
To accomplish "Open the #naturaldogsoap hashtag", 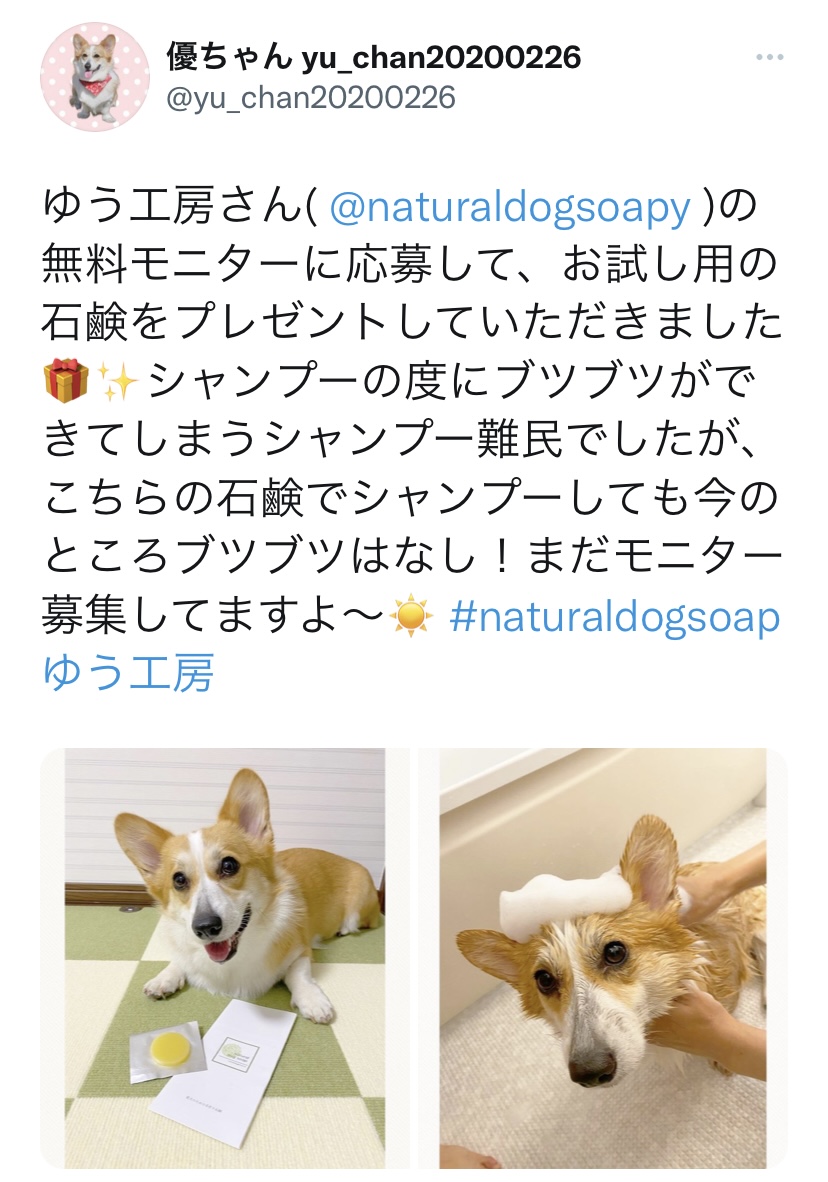I will [x=614, y=620].
